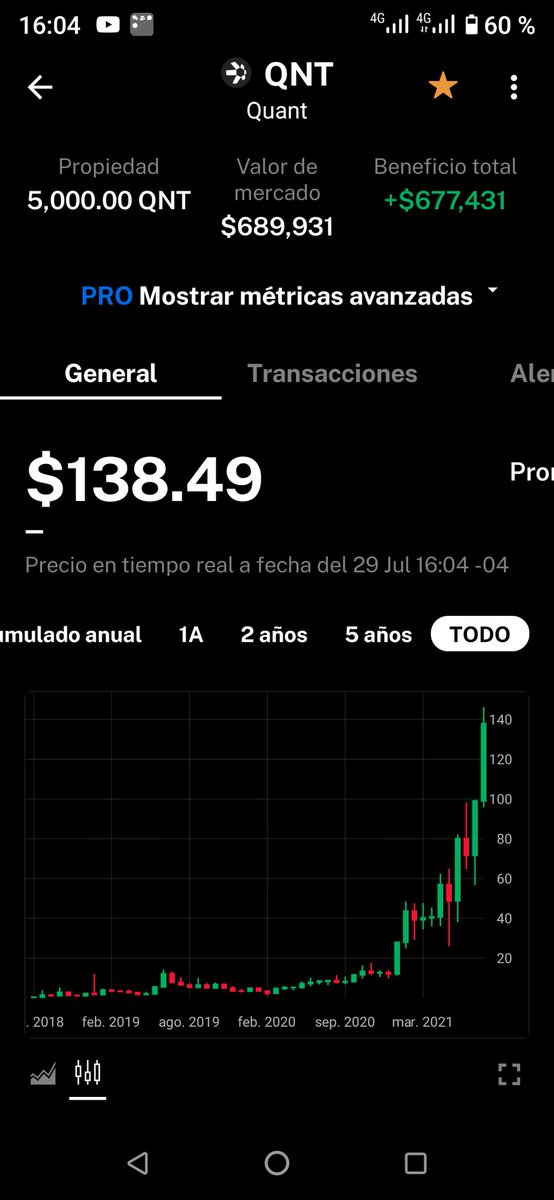Select the General tab
This screenshot has width=554, height=1200.
click(x=111, y=373)
